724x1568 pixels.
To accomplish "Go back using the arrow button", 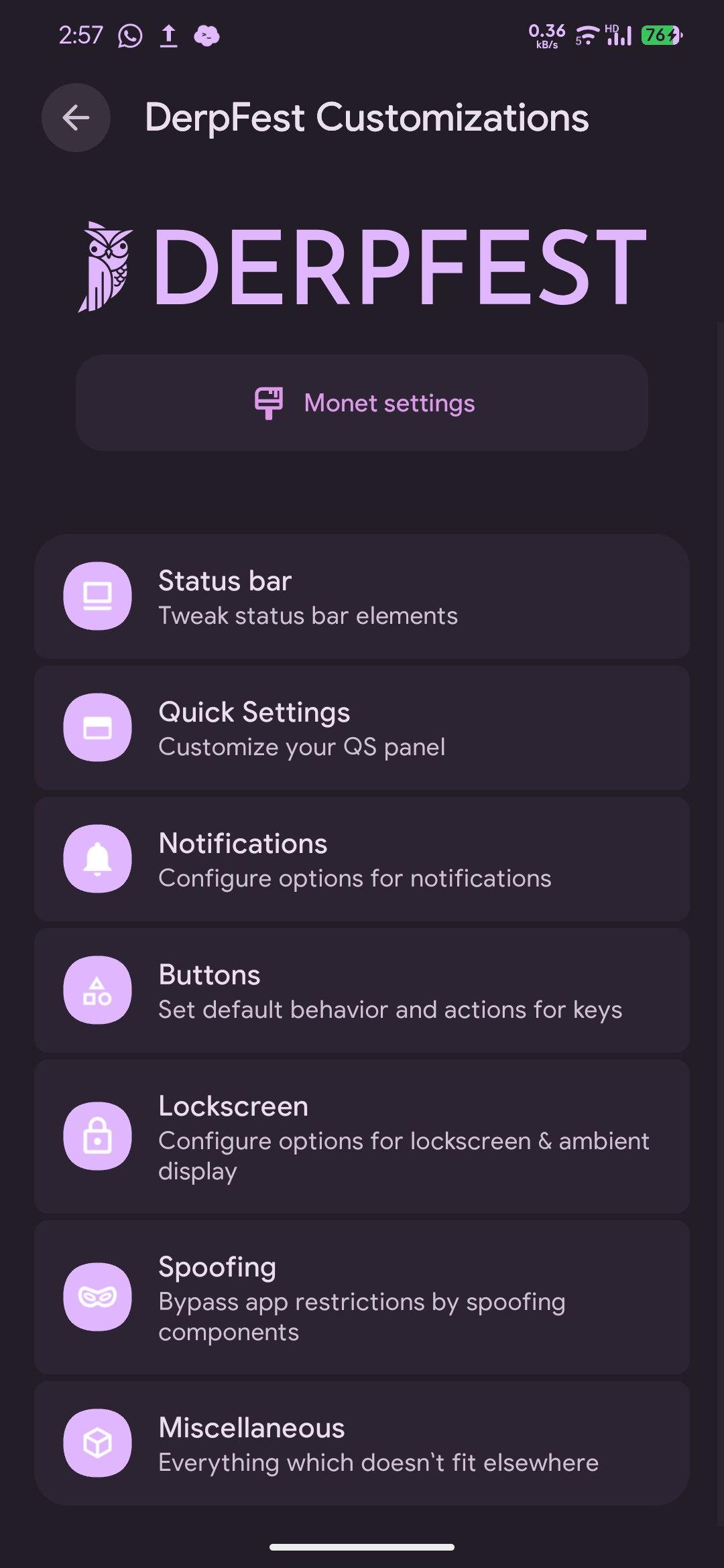I will click(76, 118).
